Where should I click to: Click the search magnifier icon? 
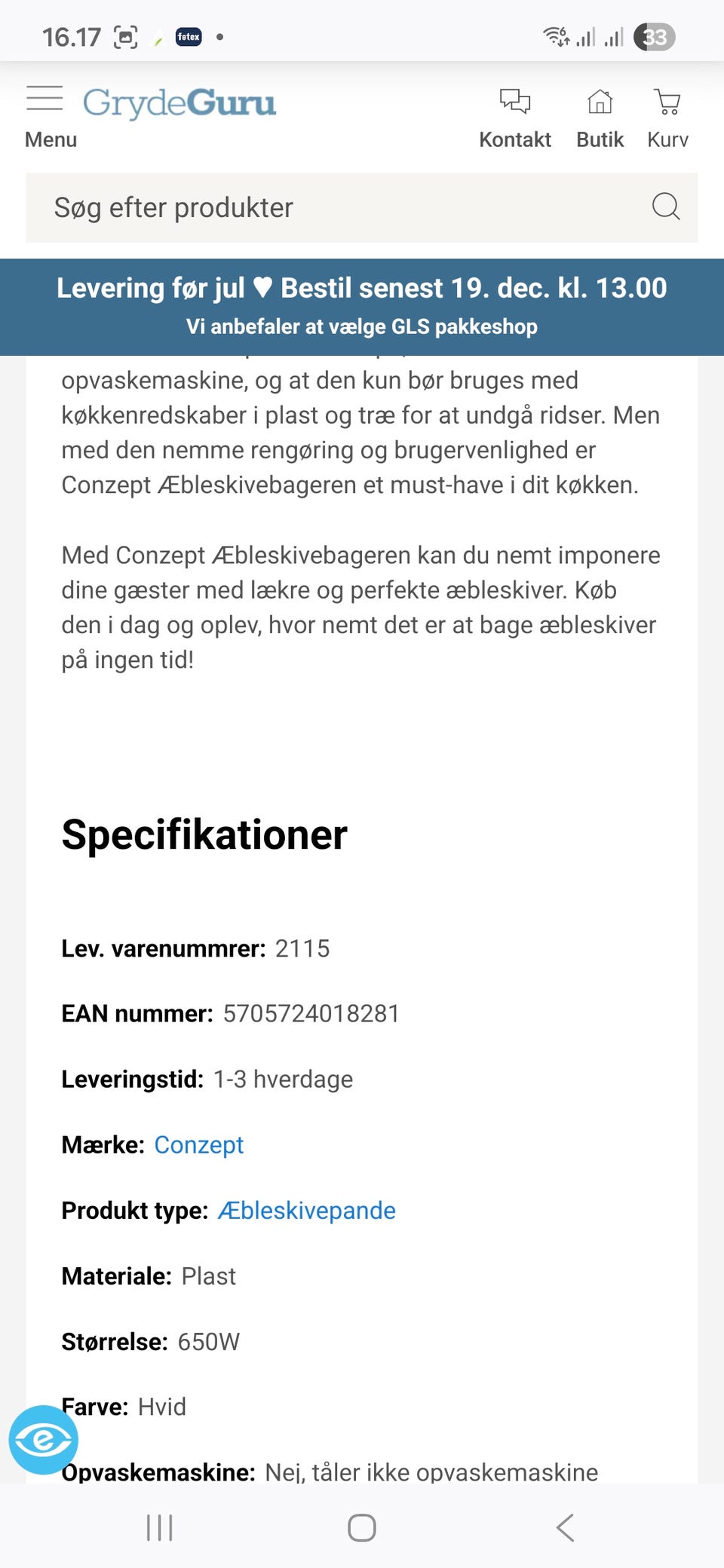coord(665,207)
